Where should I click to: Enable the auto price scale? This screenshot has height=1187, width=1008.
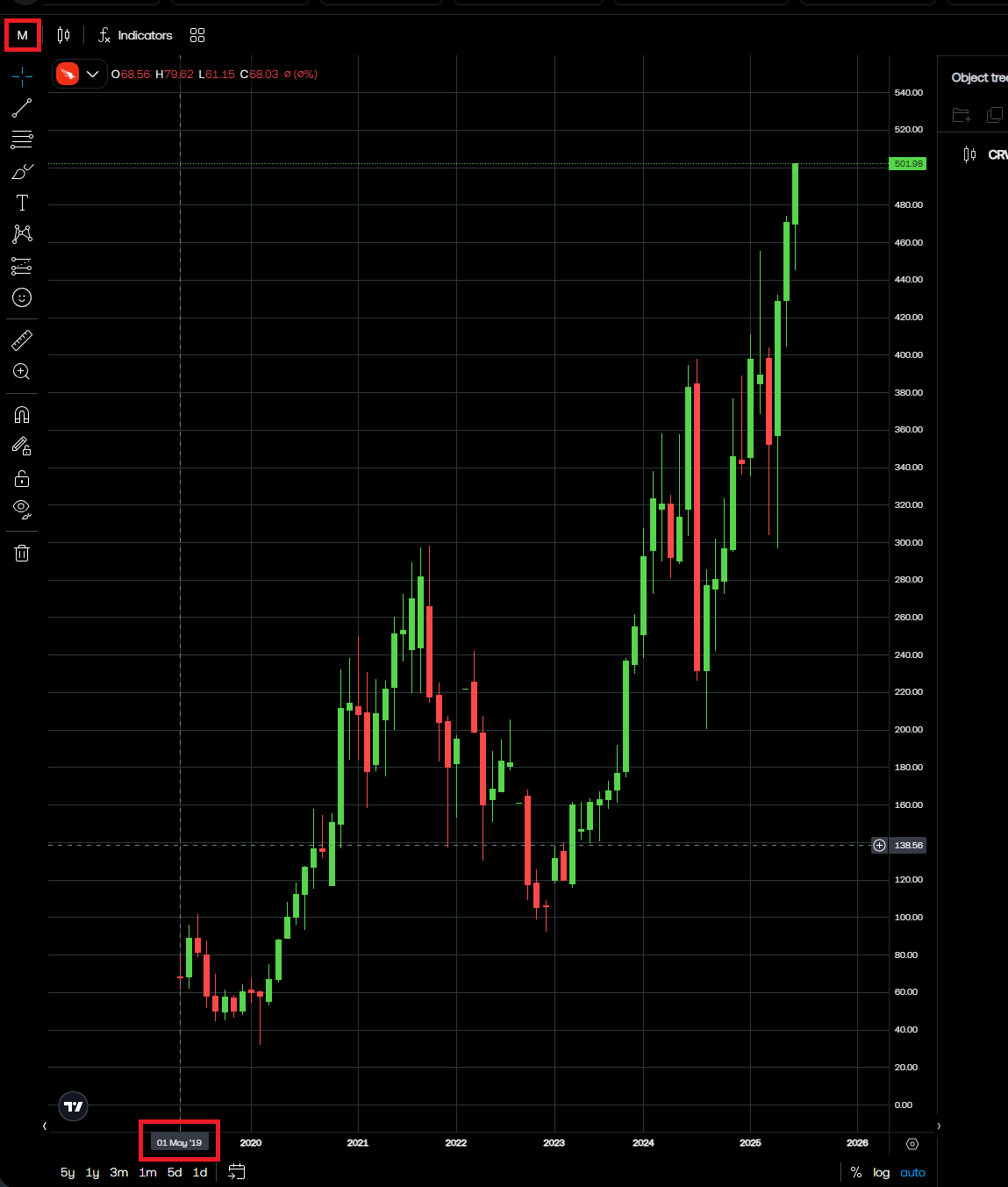[x=912, y=1172]
